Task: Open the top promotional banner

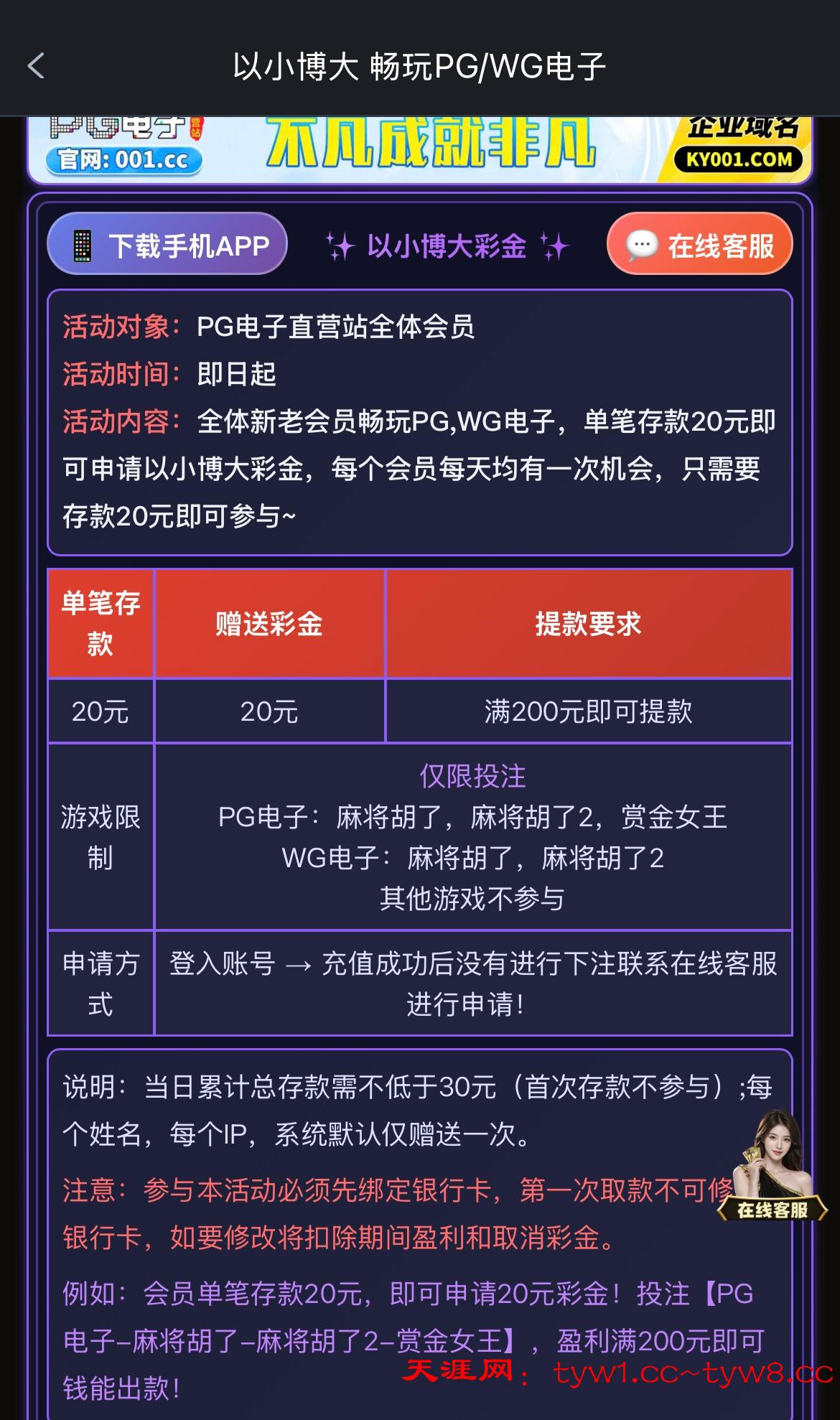Action: click(x=420, y=147)
